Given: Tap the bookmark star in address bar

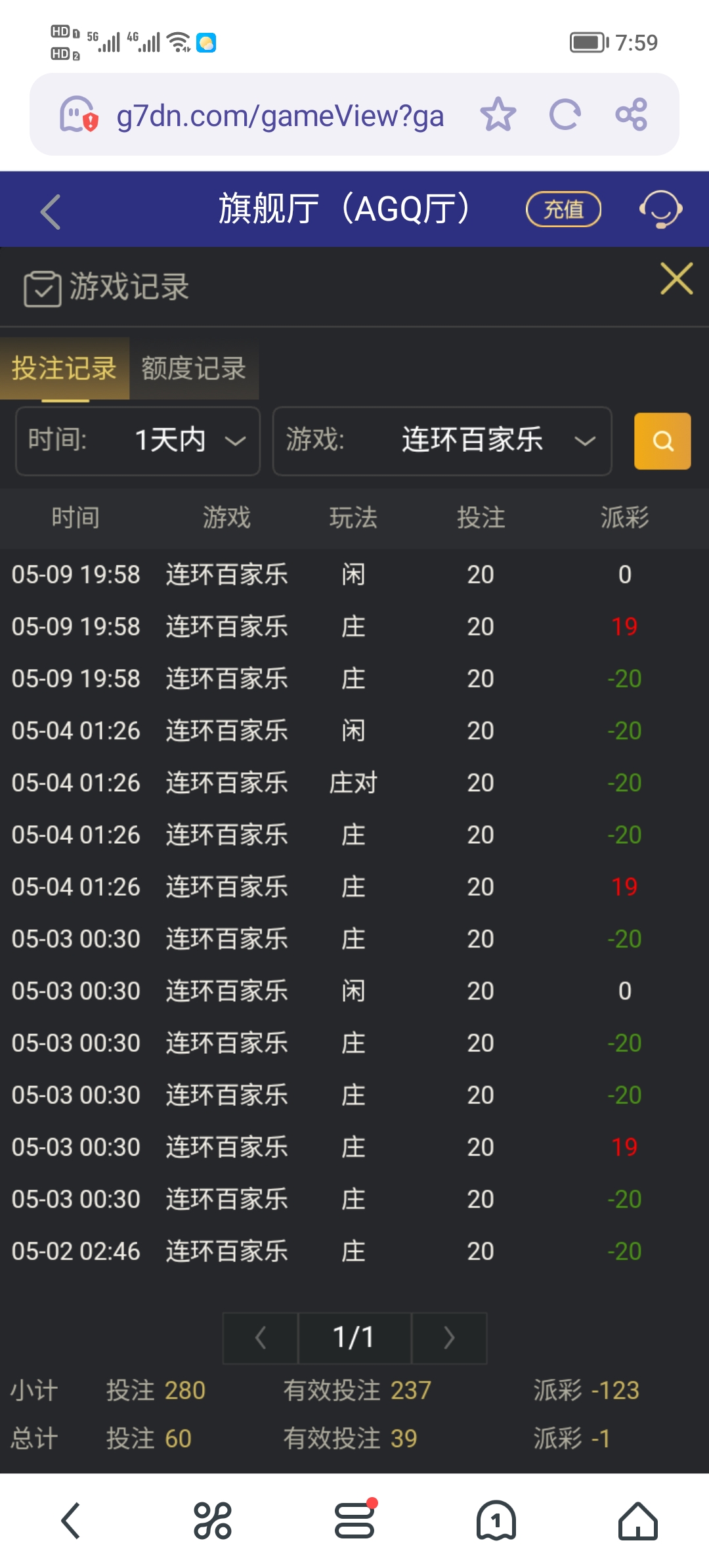Looking at the screenshot, I should pos(500,114).
